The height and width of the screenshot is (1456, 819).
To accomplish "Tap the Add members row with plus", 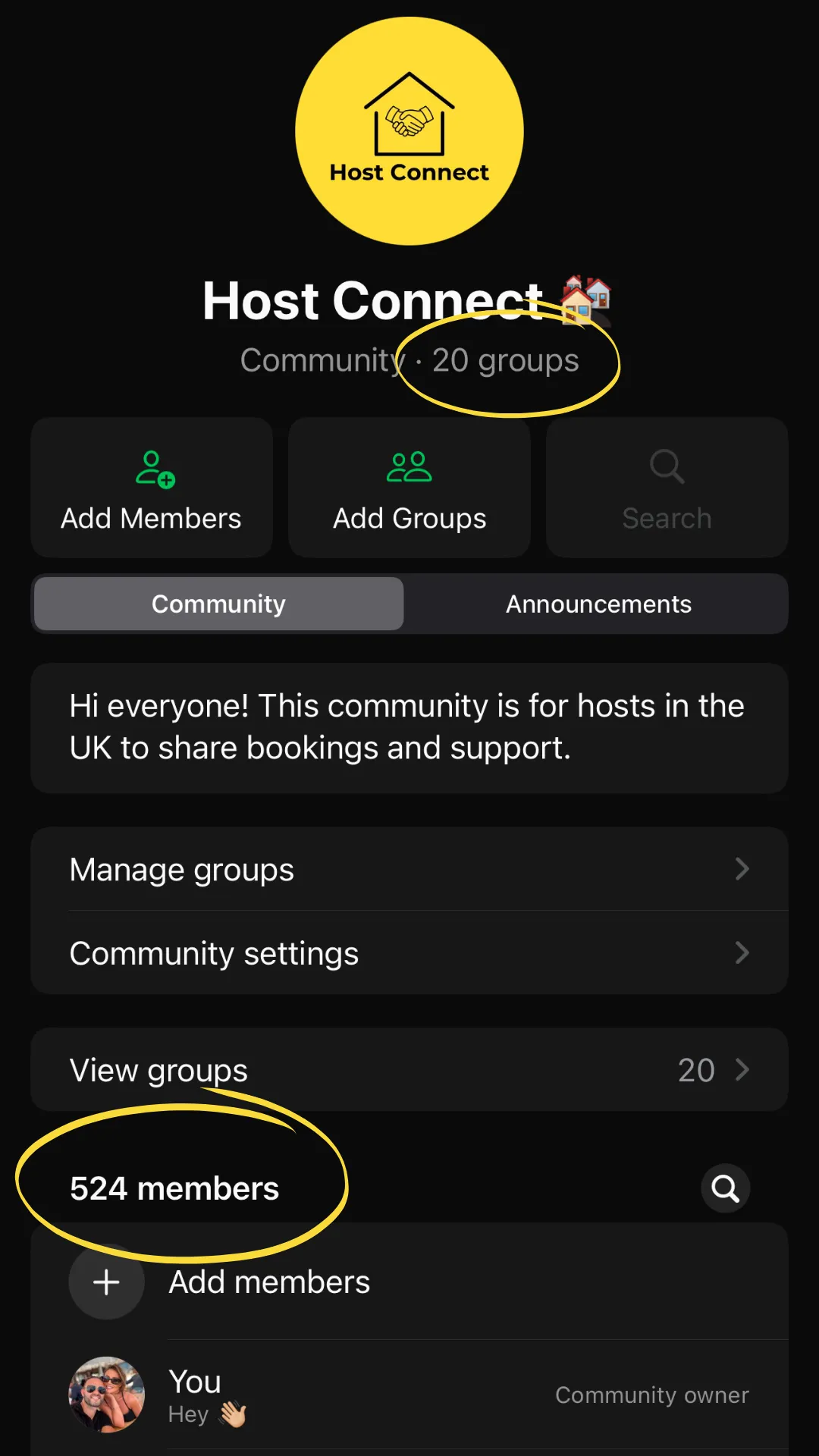I will (x=269, y=1282).
